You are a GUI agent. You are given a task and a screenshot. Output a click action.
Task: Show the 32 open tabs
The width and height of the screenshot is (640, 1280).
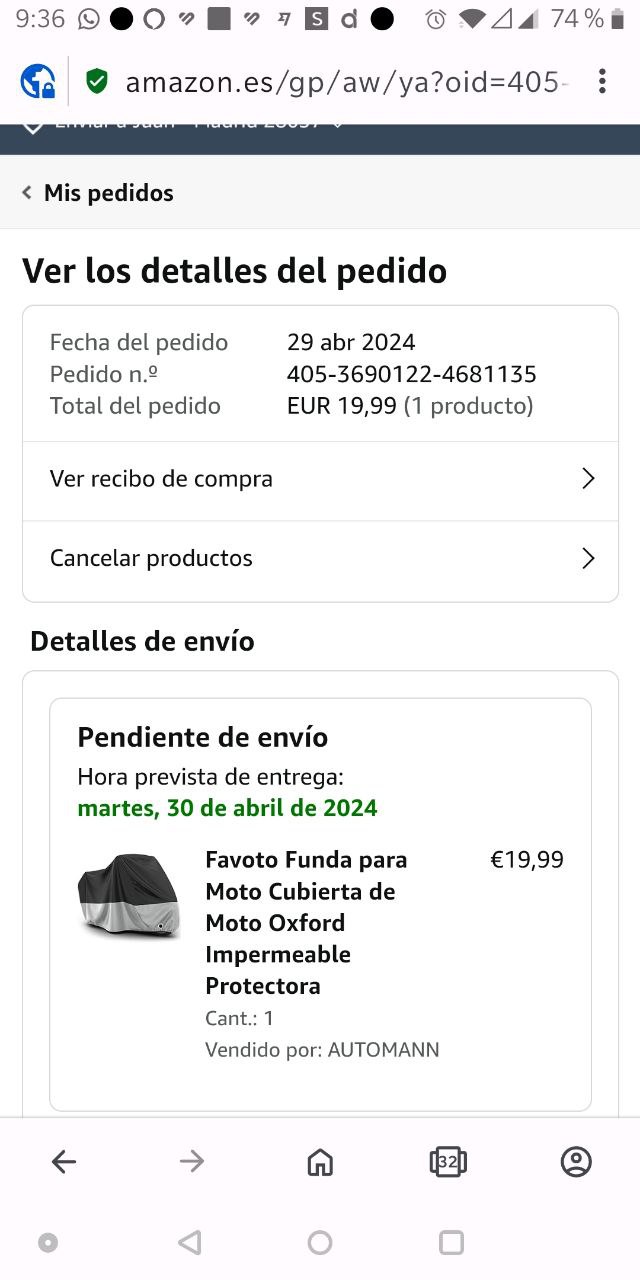(x=448, y=1161)
